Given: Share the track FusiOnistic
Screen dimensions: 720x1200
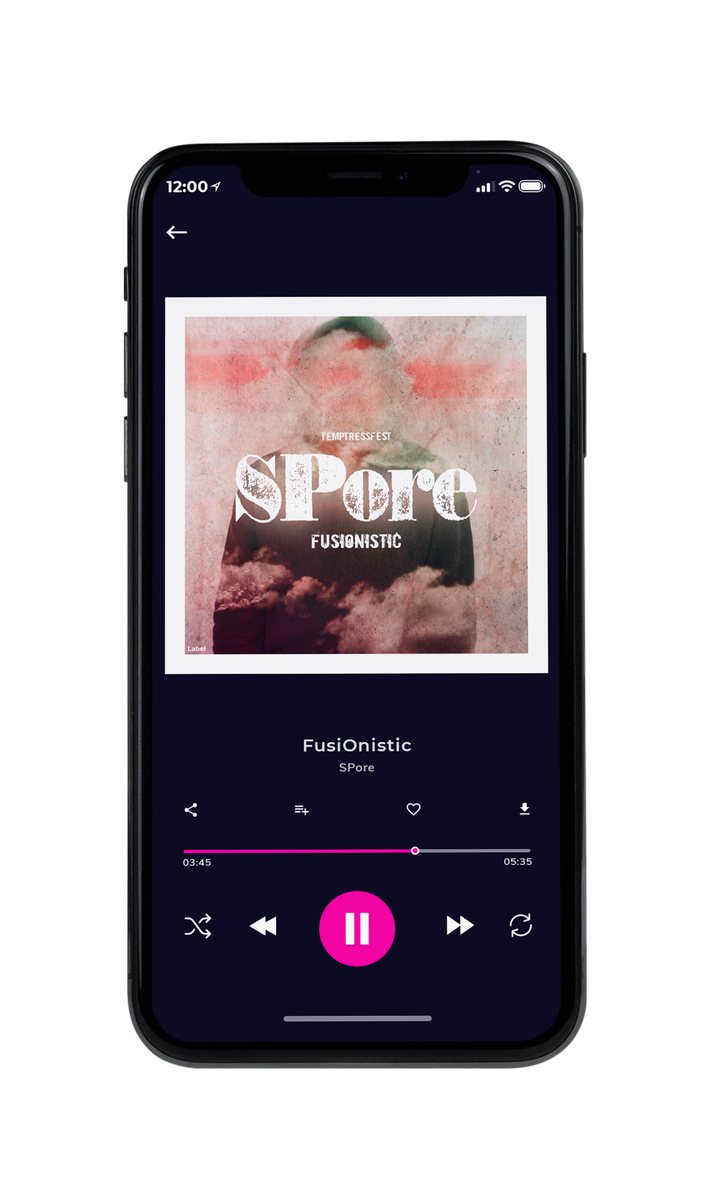Looking at the screenshot, I should [x=191, y=810].
